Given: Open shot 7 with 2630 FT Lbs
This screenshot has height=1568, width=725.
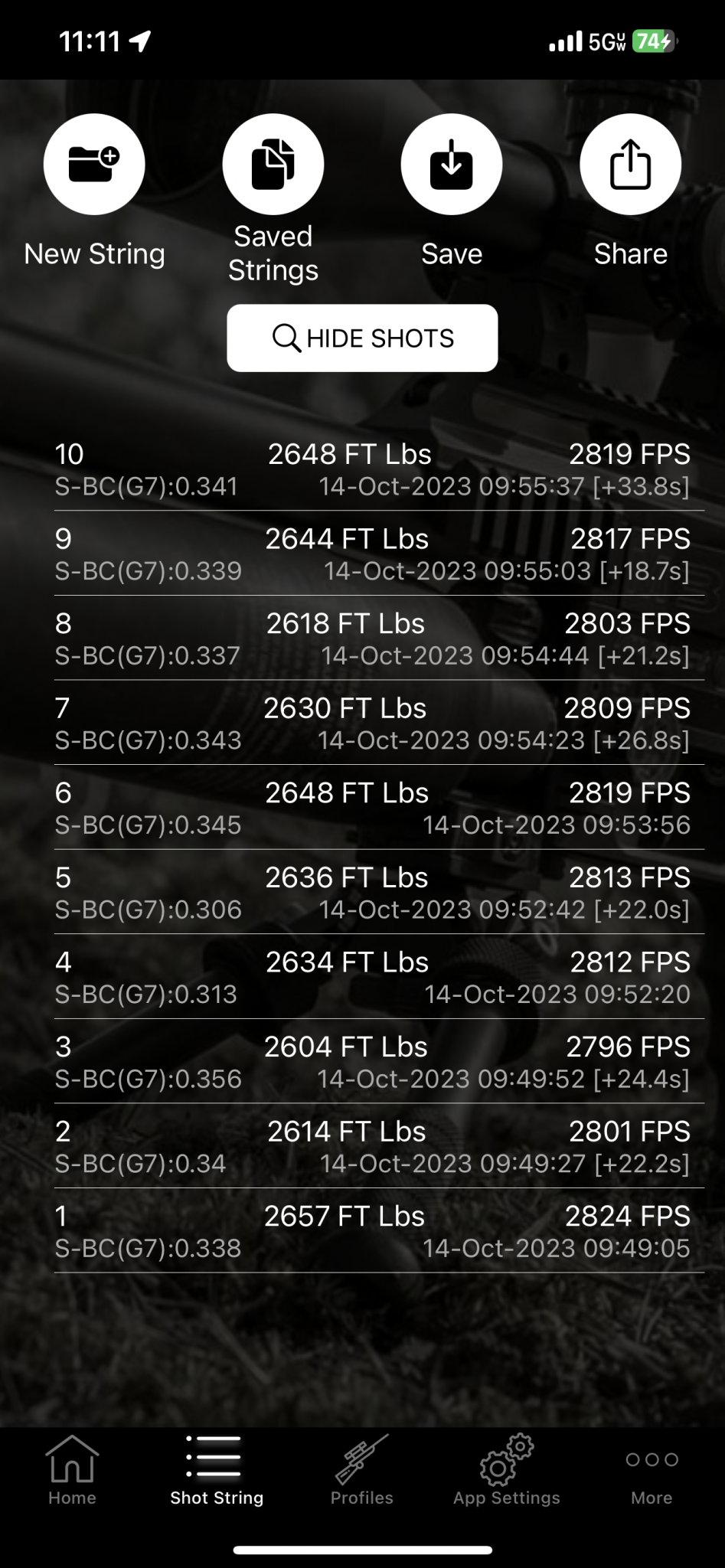Looking at the screenshot, I should point(373,724).
